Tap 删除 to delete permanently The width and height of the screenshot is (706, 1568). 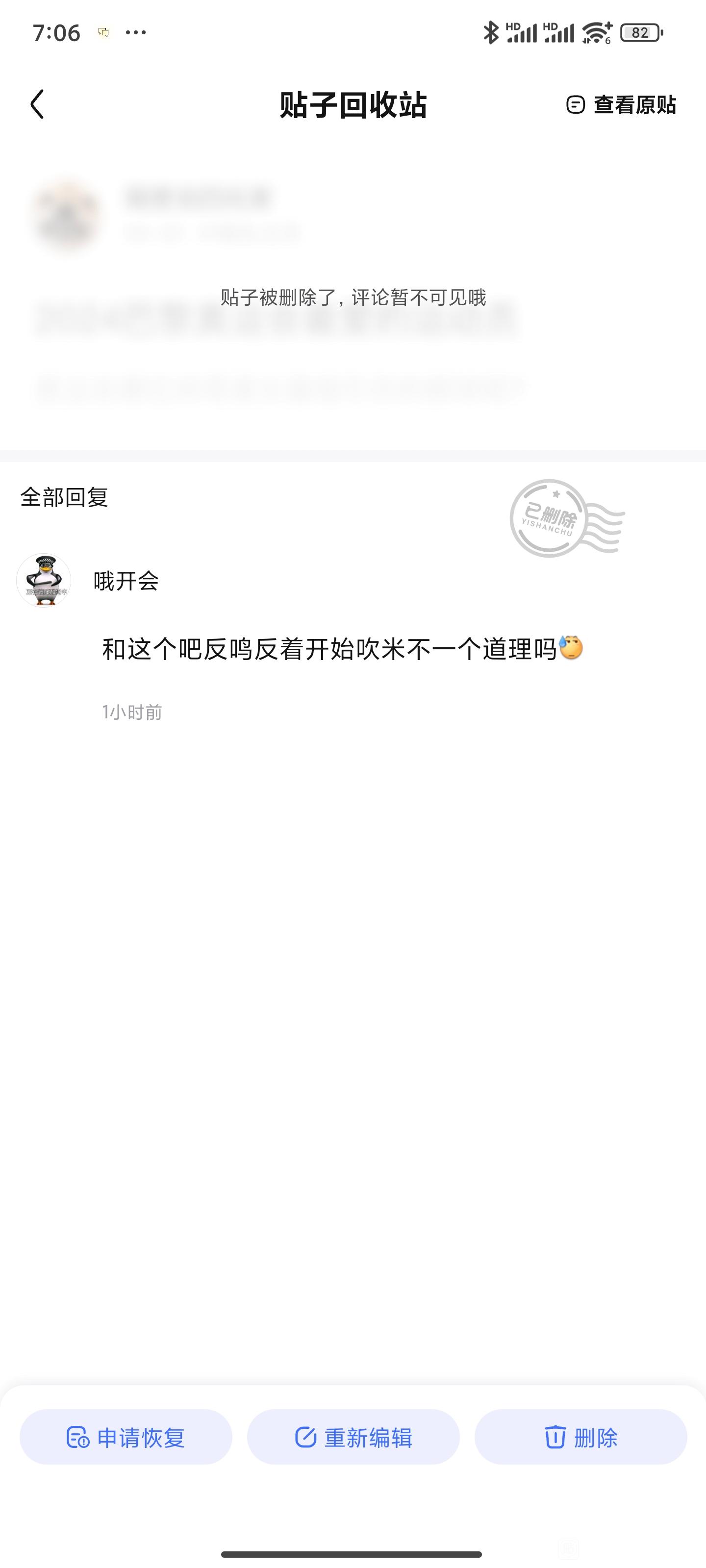tap(580, 1437)
